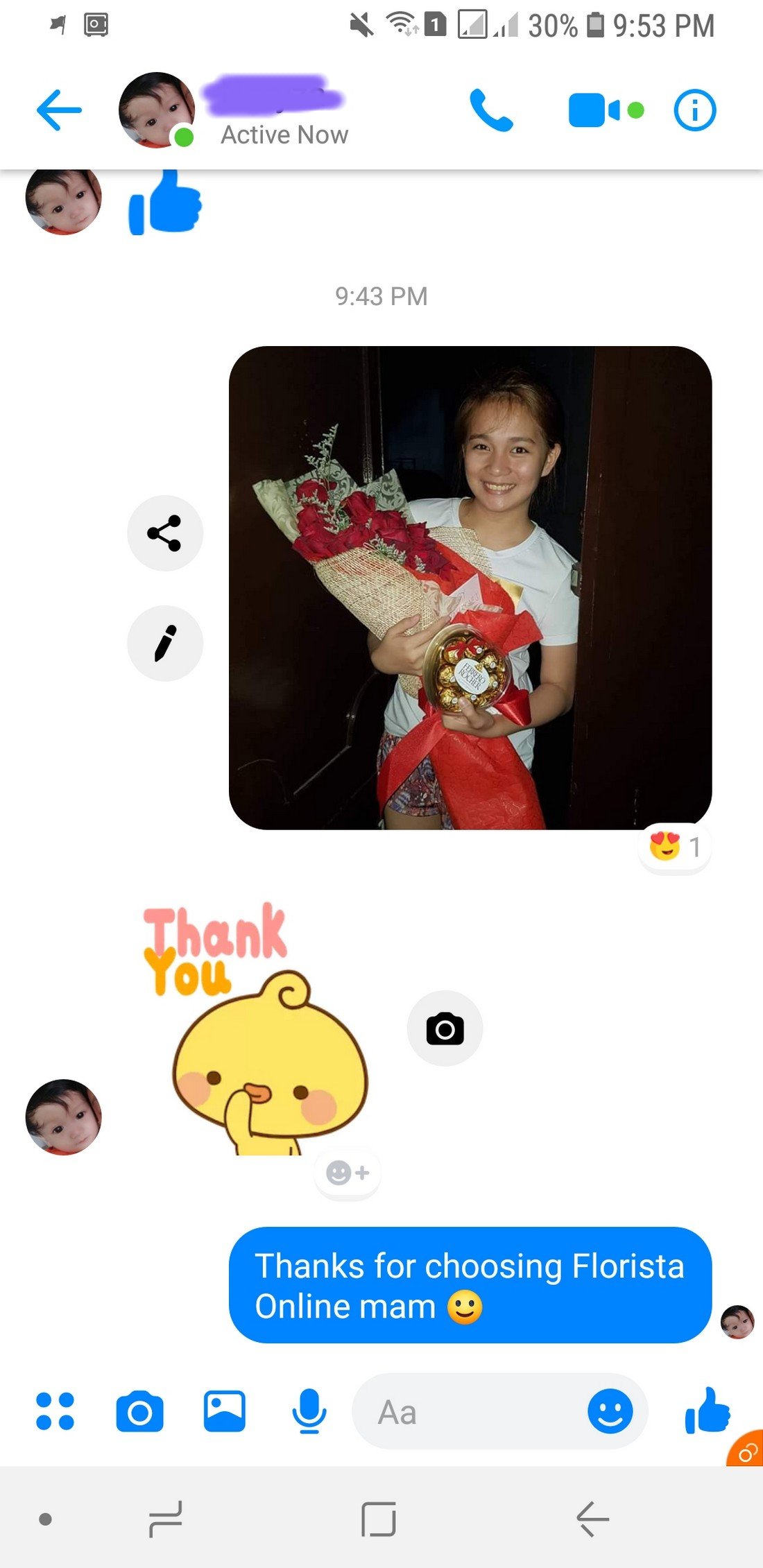Send a thumbs-up like
The width and height of the screenshot is (763, 1568).
click(707, 1410)
